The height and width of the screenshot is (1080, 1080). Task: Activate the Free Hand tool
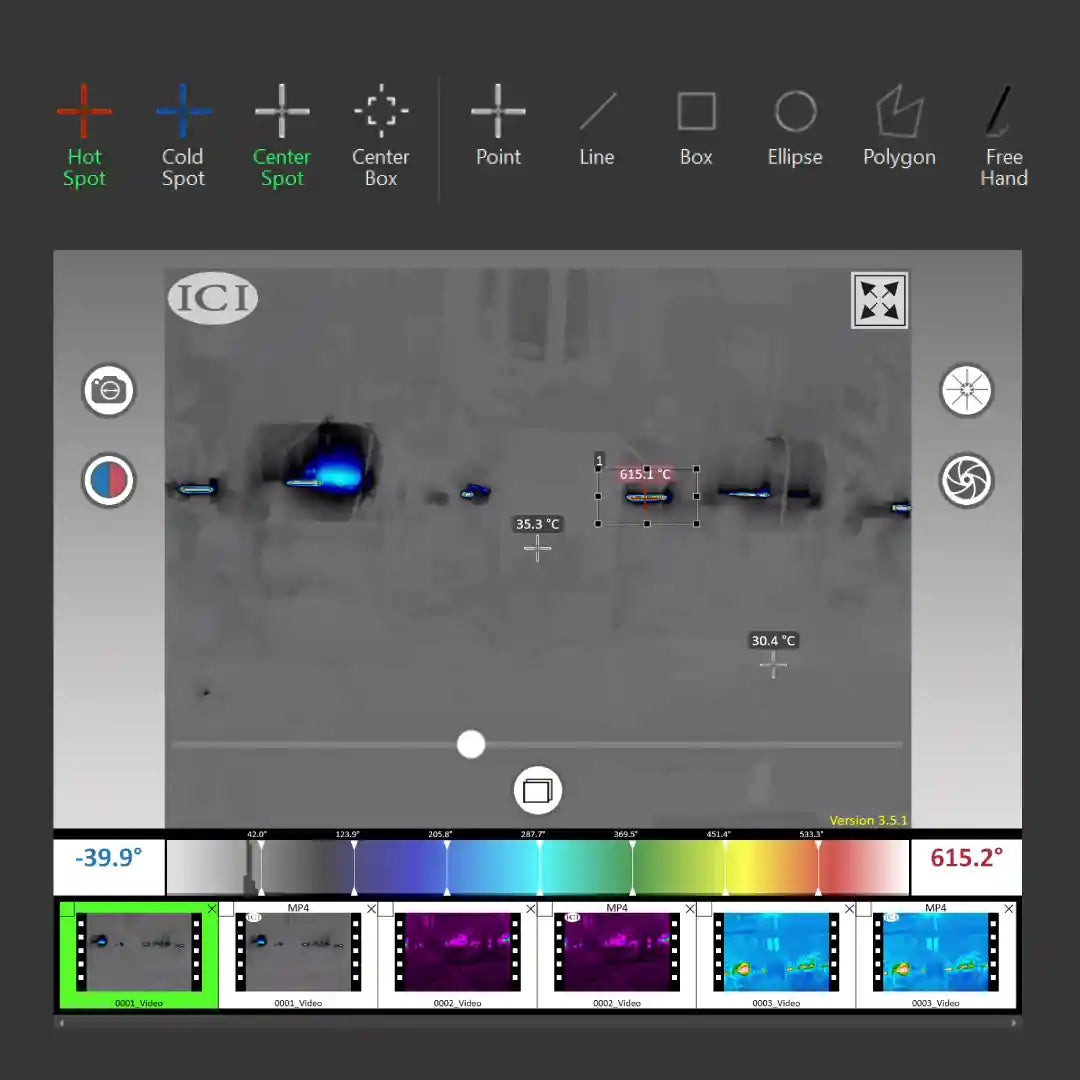click(1003, 137)
